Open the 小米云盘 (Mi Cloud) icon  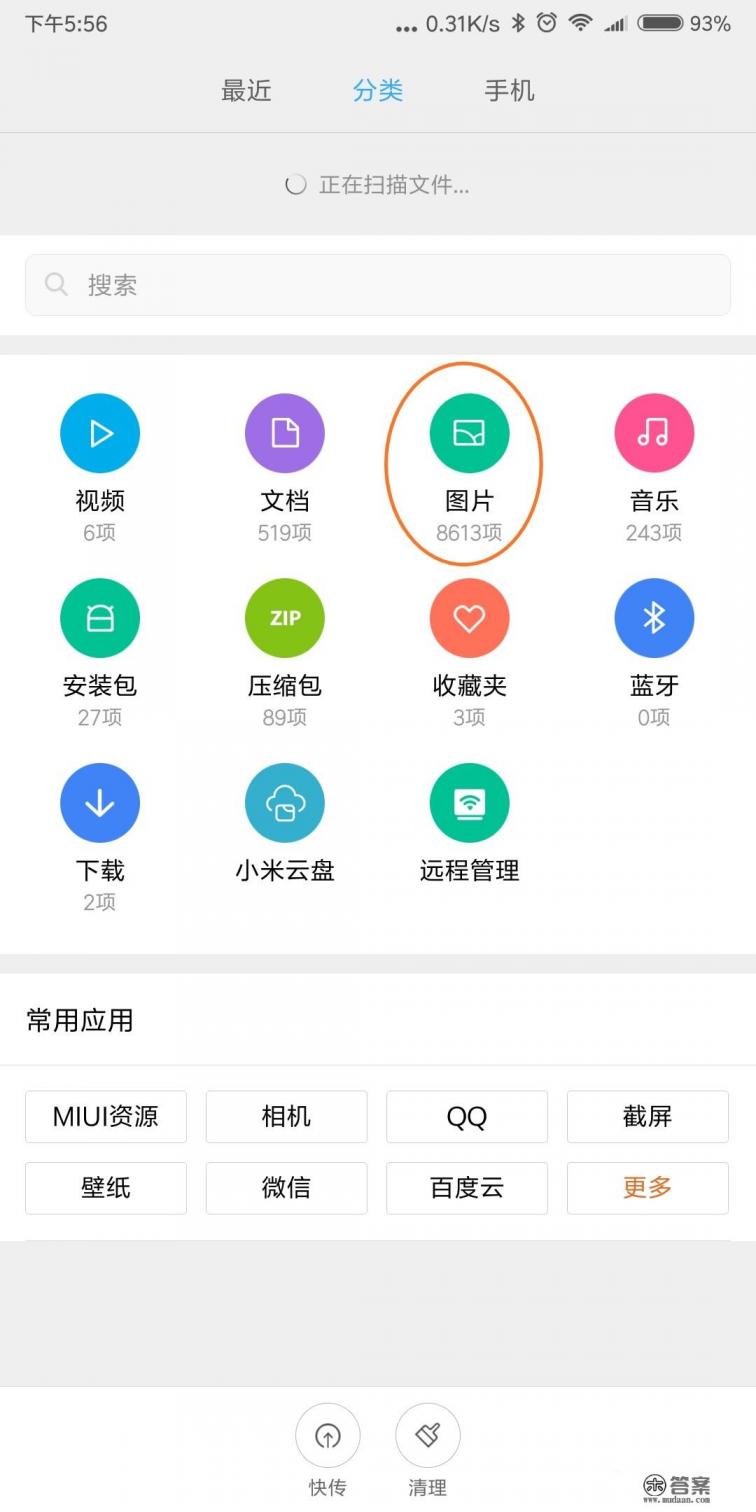[285, 801]
